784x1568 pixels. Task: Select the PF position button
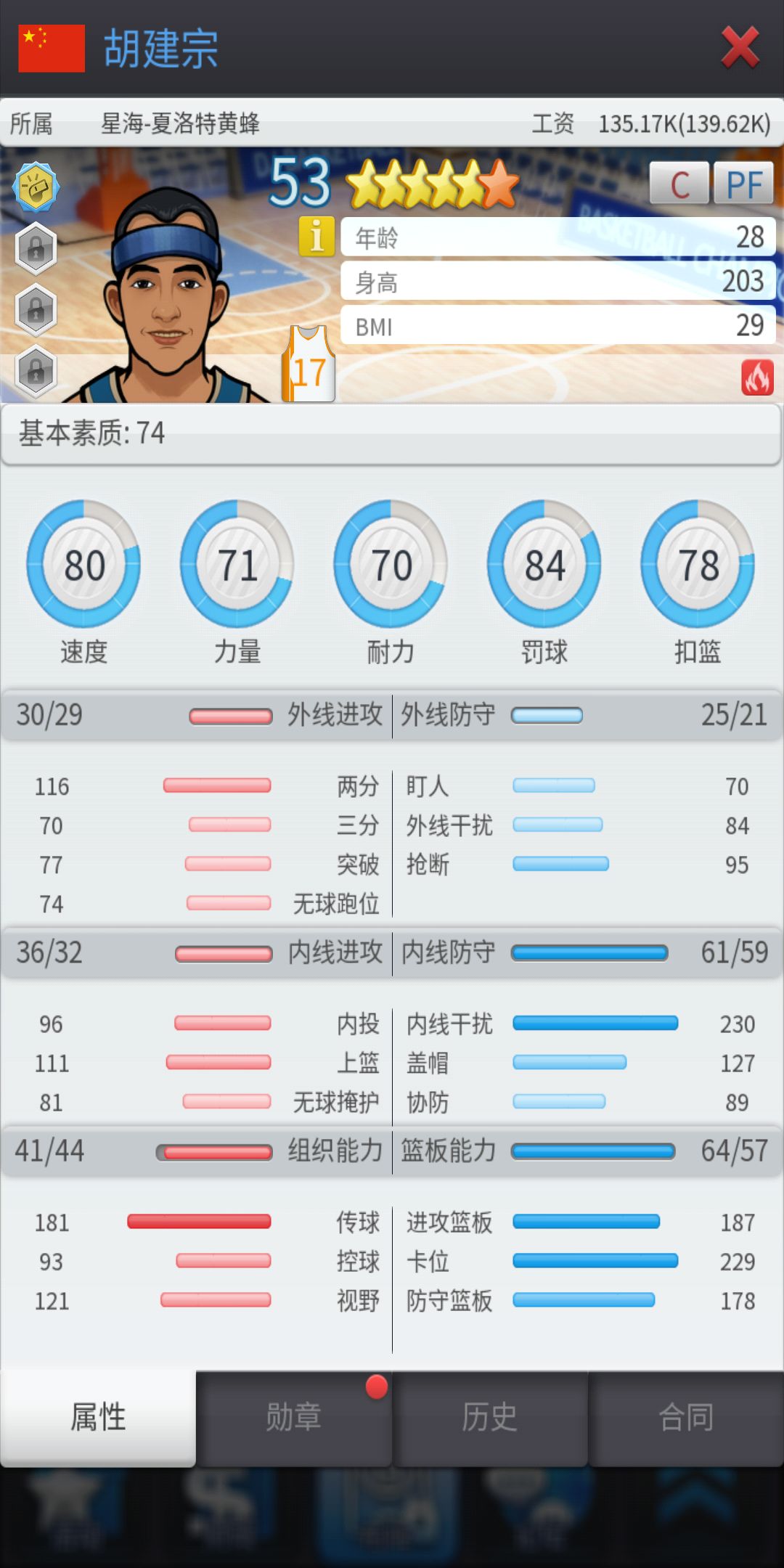(744, 184)
